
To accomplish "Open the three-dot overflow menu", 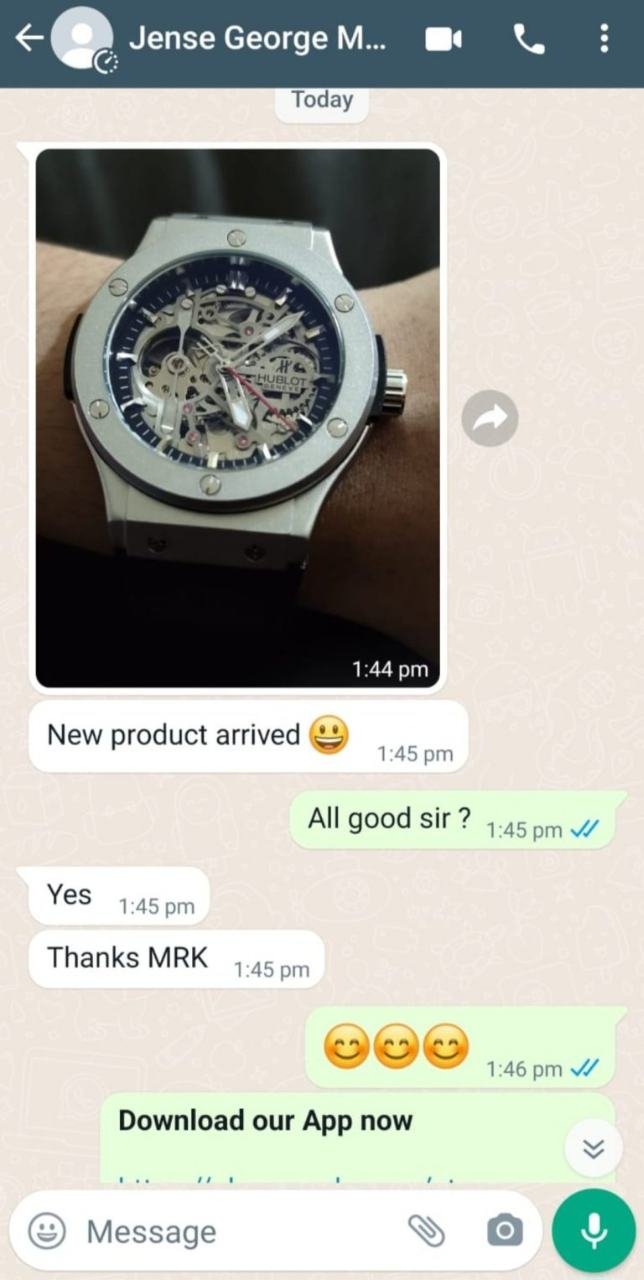I will [x=604, y=39].
